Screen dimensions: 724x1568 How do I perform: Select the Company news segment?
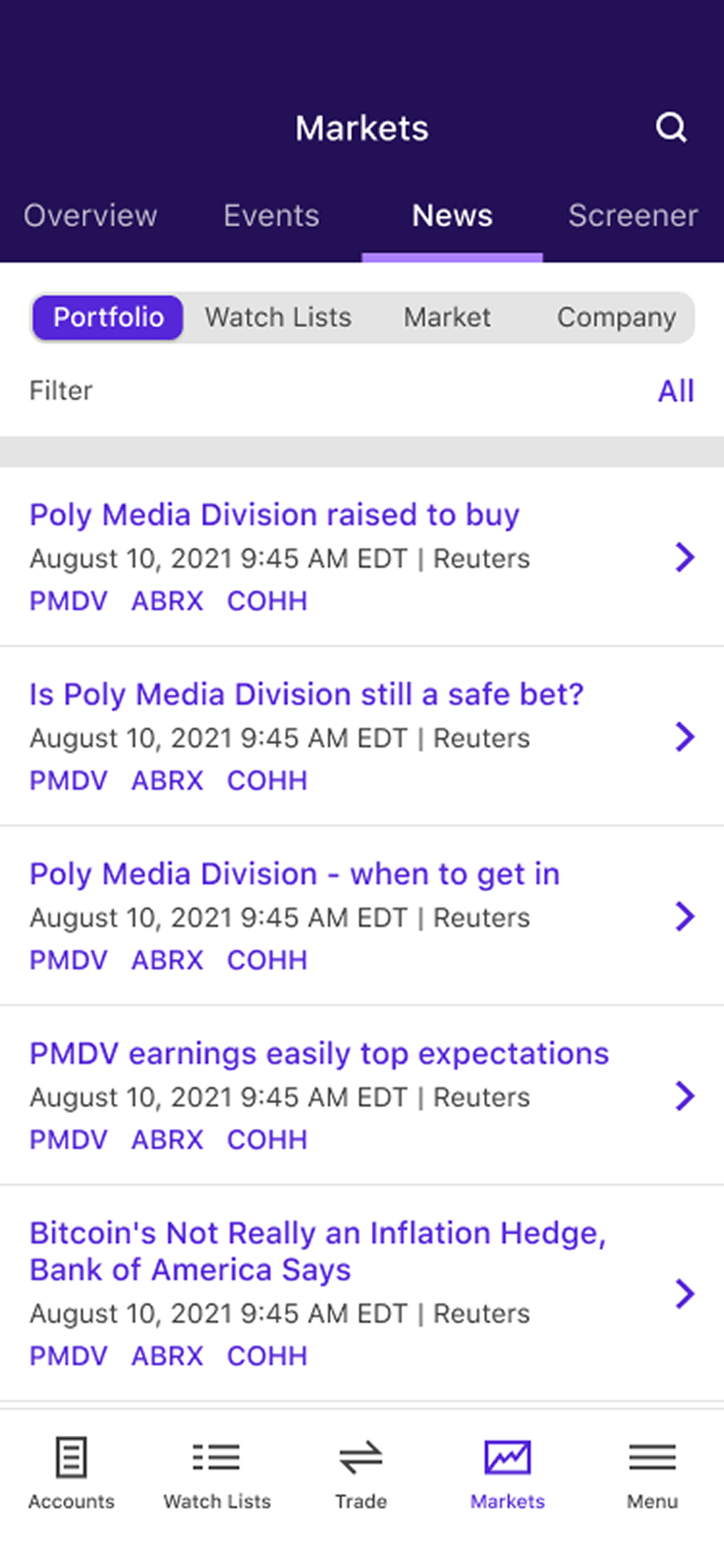pos(616,317)
